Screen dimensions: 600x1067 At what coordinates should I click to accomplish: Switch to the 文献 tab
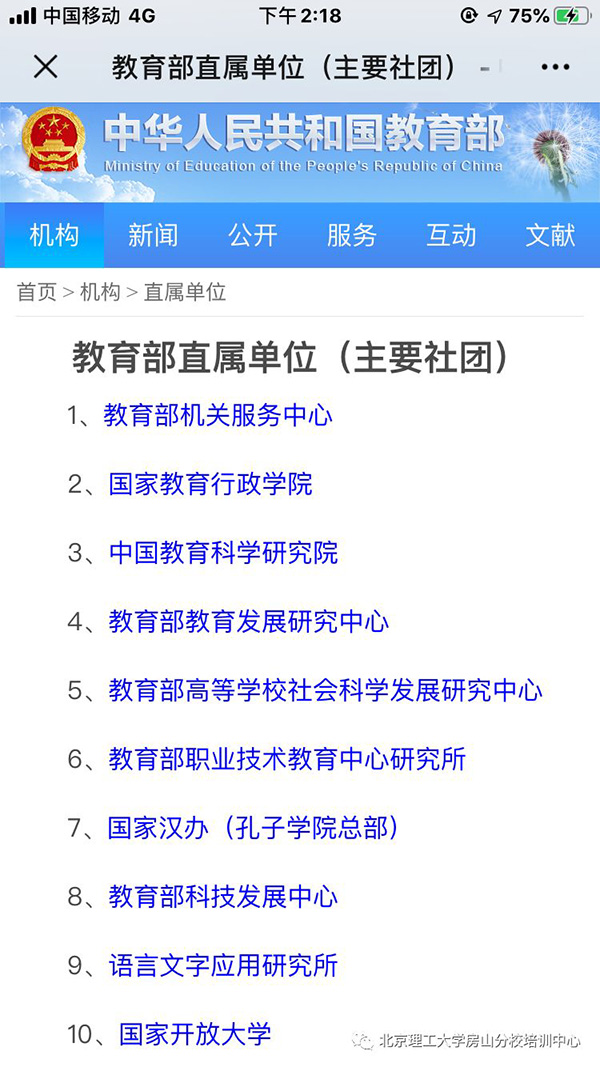click(x=550, y=235)
